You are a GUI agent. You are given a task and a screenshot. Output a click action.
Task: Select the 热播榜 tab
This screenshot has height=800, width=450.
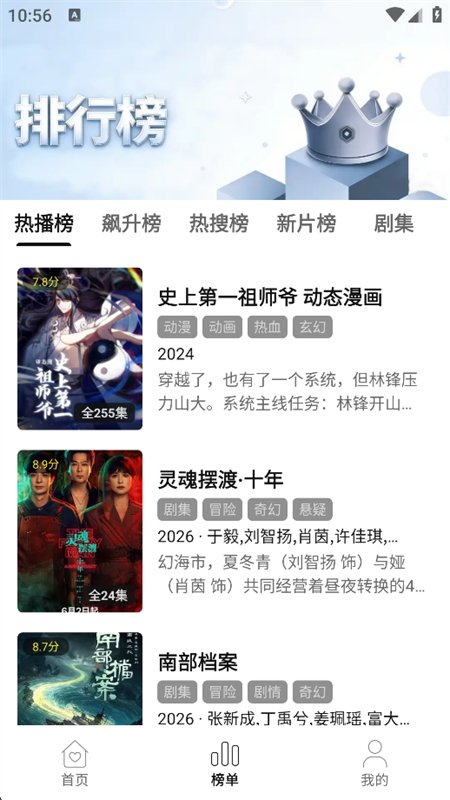[x=44, y=223]
